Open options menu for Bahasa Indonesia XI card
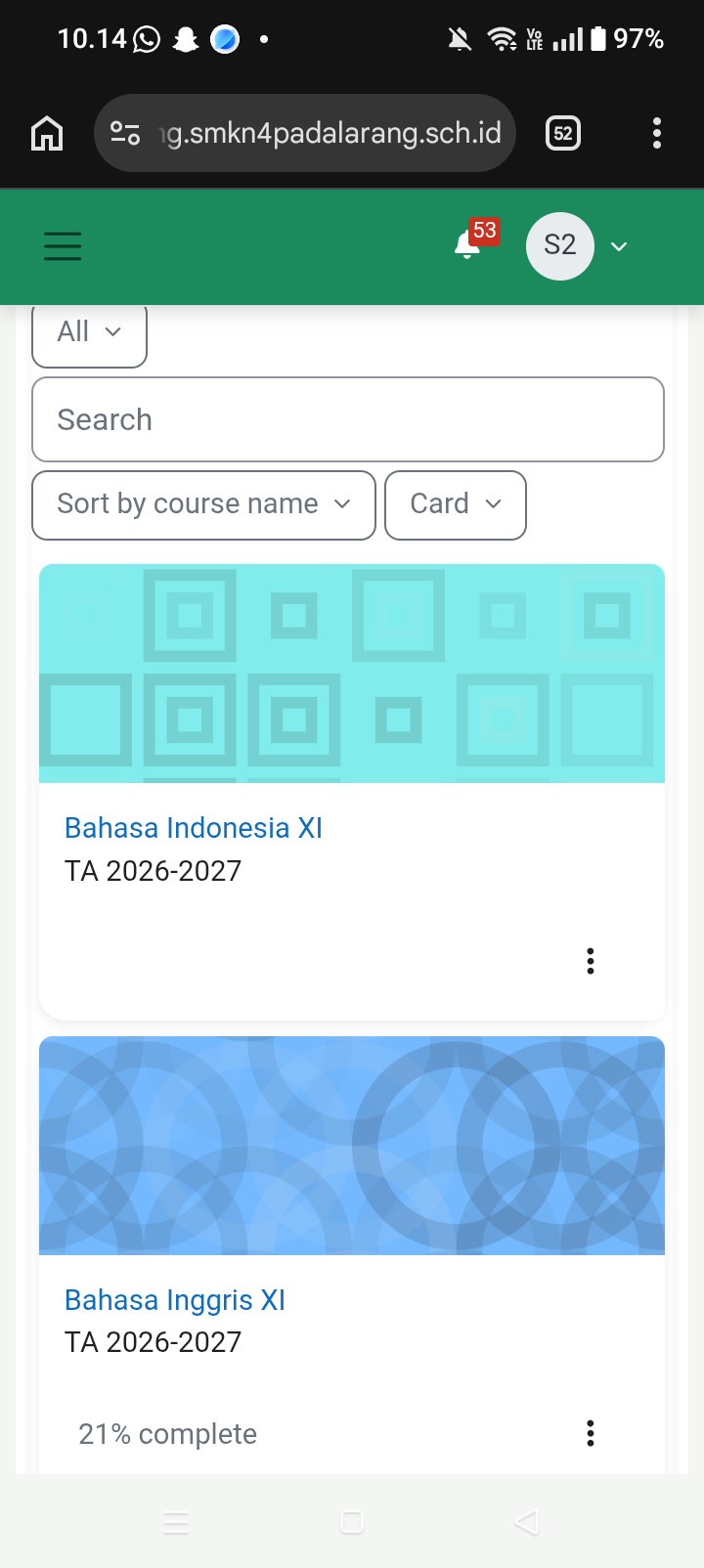Image resolution: width=704 pixels, height=1568 pixels. click(x=591, y=961)
